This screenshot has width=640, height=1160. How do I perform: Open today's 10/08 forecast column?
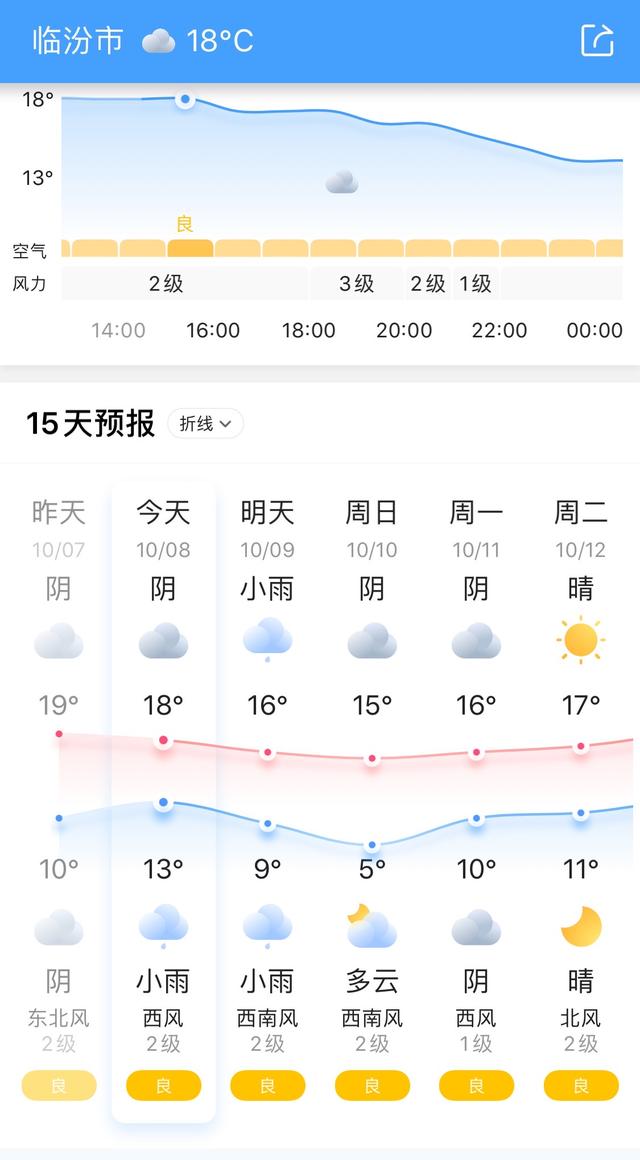pos(164,803)
